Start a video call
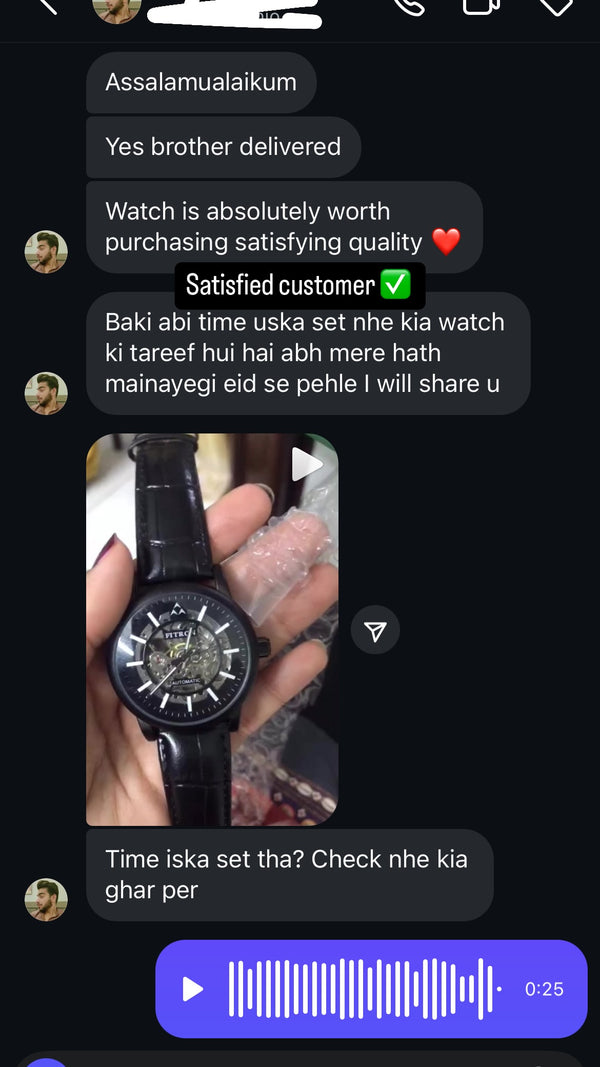The height and width of the screenshot is (1067, 600). 481,6
